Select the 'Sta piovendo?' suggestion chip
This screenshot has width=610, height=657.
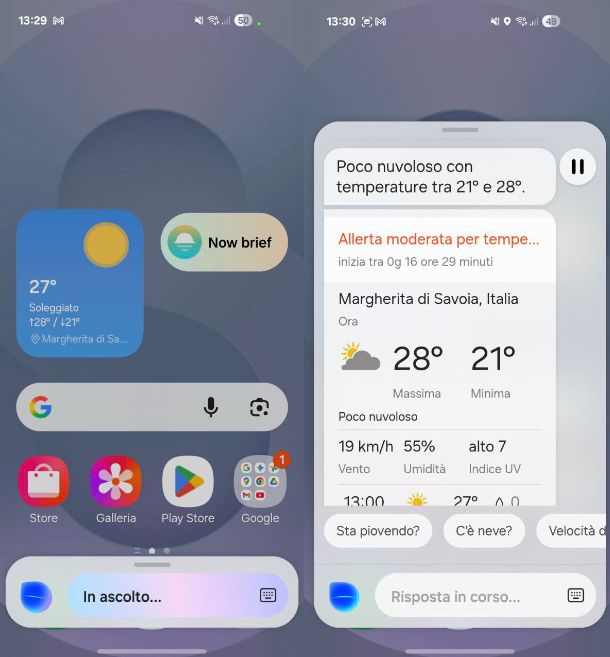tap(378, 531)
